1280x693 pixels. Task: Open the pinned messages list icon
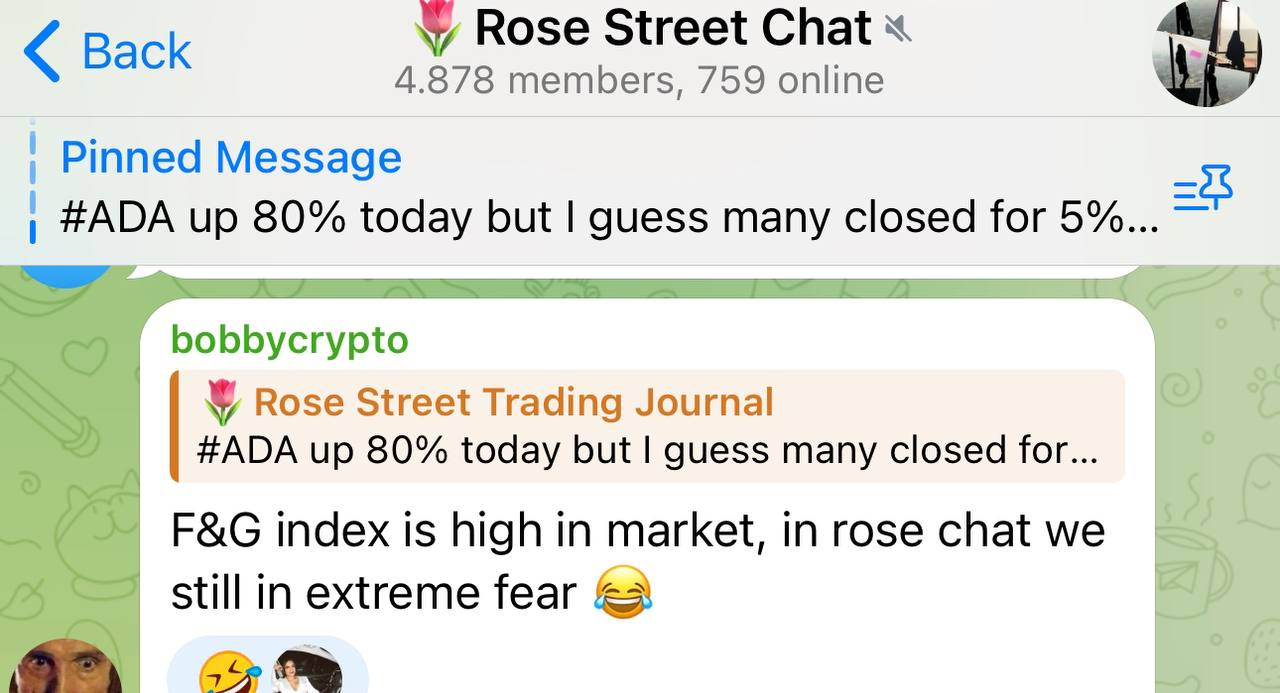[1203, 190]
